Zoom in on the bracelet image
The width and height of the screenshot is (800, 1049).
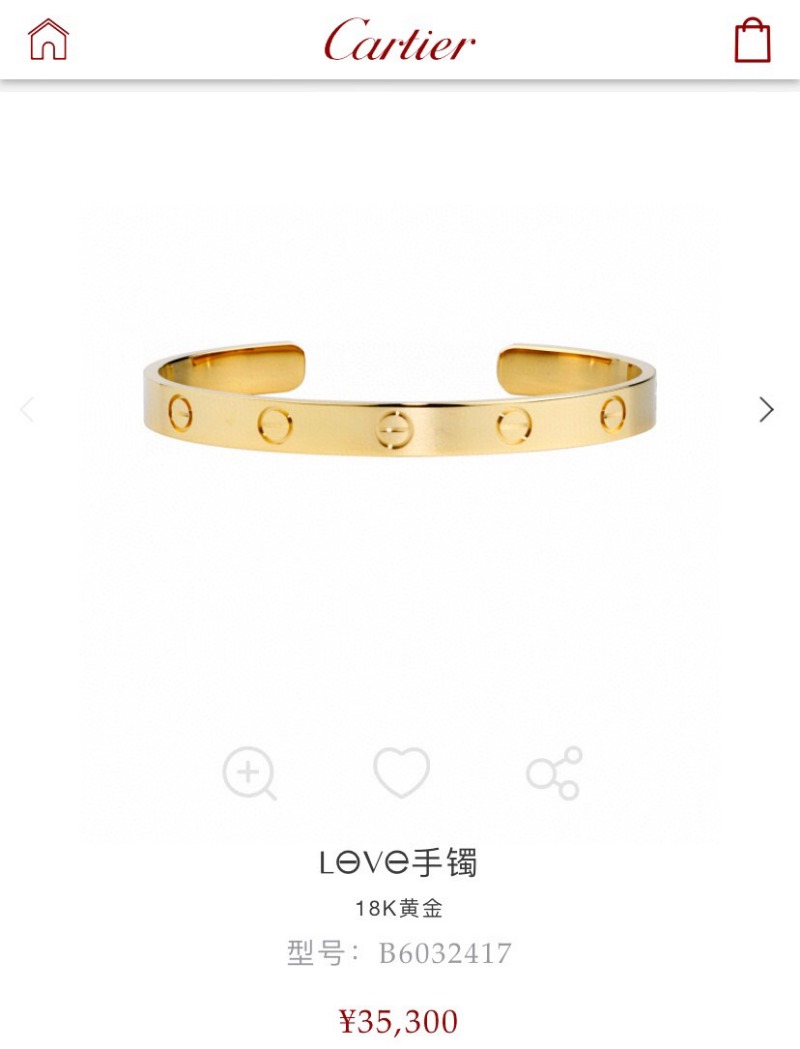[248, 774]
